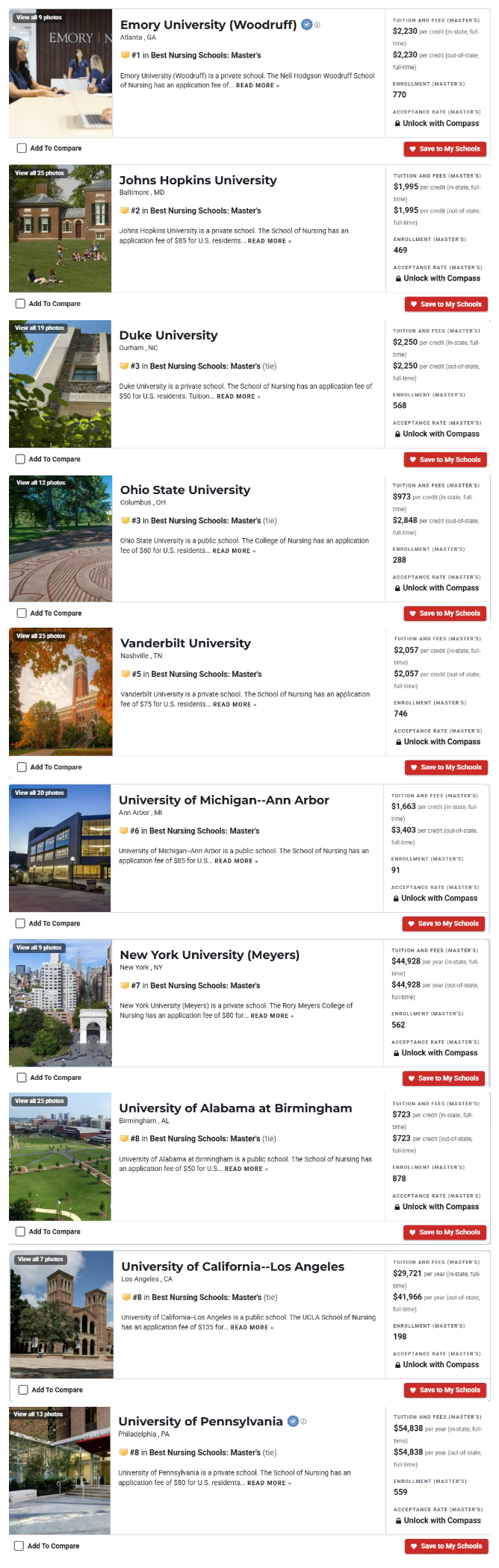Open the Ohio State University listing

[185, 490]
